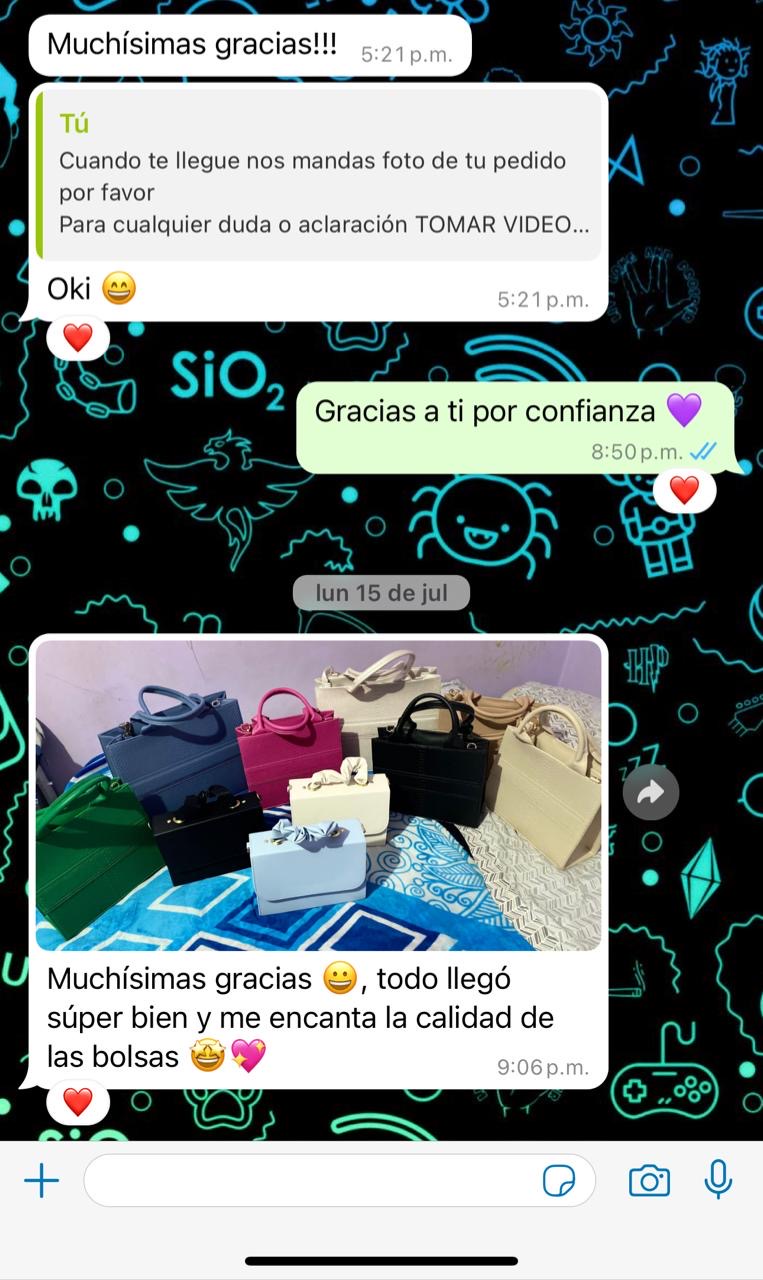This screenshot has width=763, height=1280.
Task: Jump to the quoted "Tú" message
Action: (318, 177)
